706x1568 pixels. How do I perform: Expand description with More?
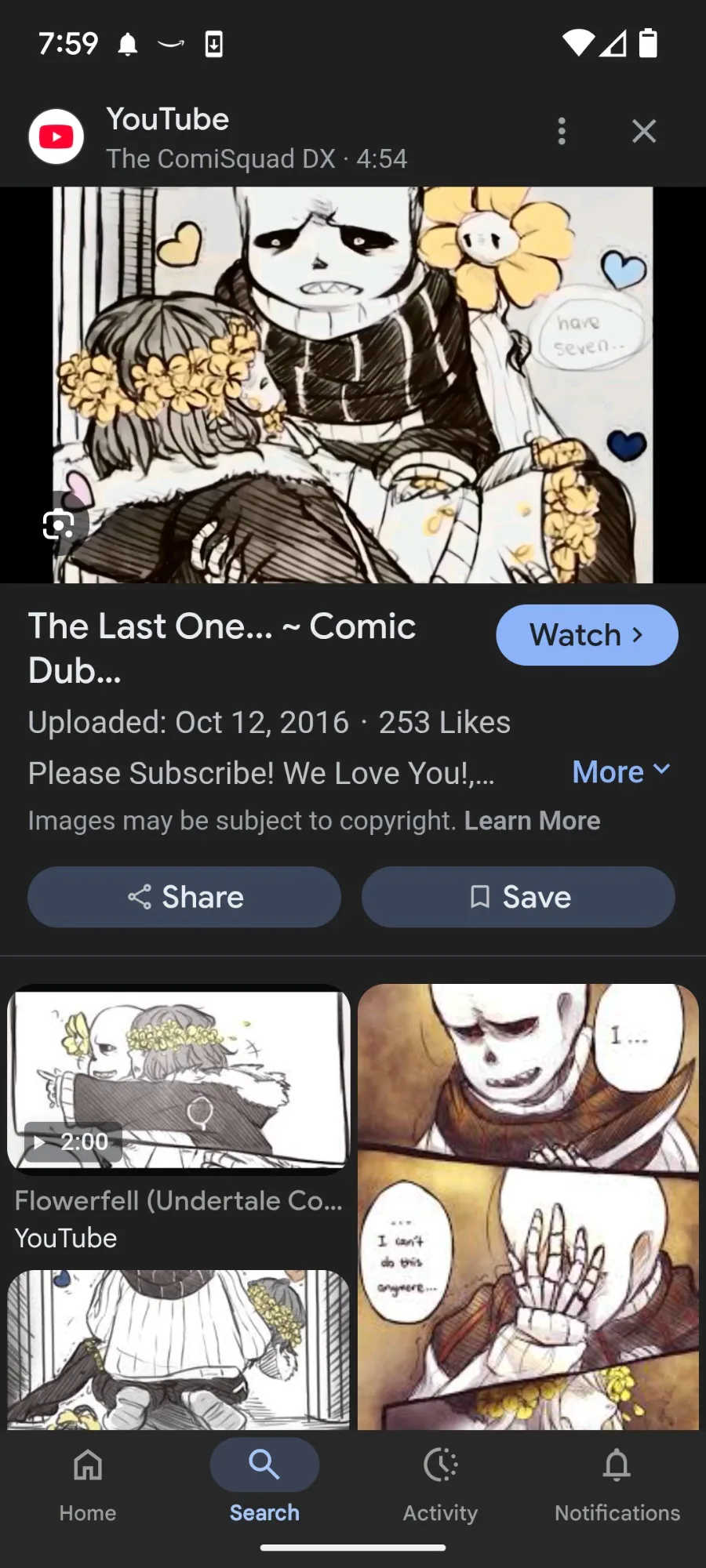620,772
